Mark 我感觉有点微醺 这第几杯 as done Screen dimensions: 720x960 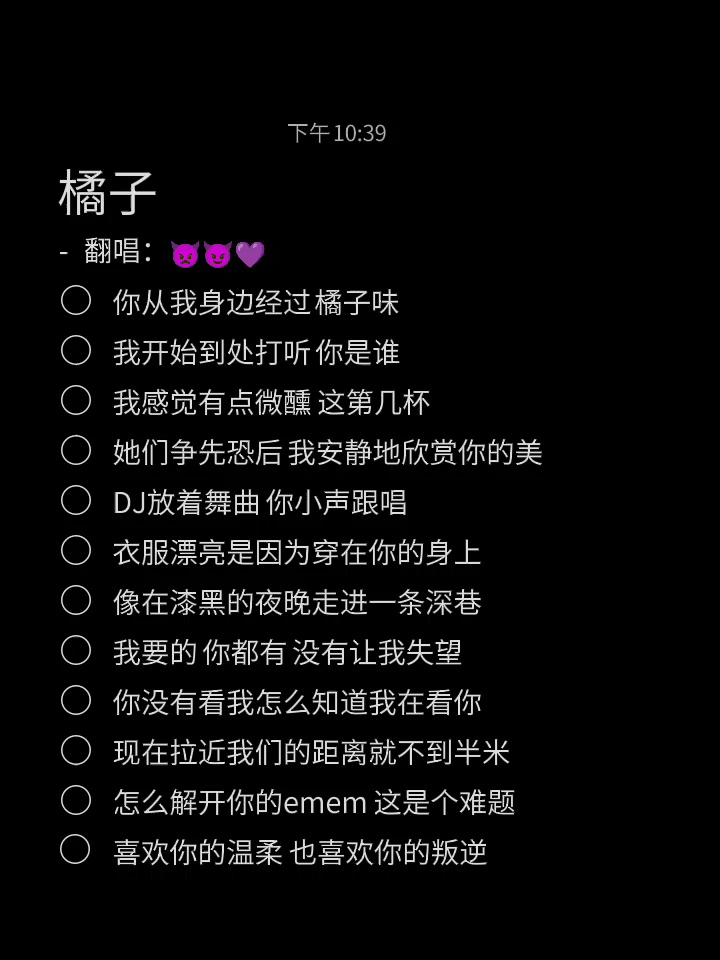click(x=76, y=401)
